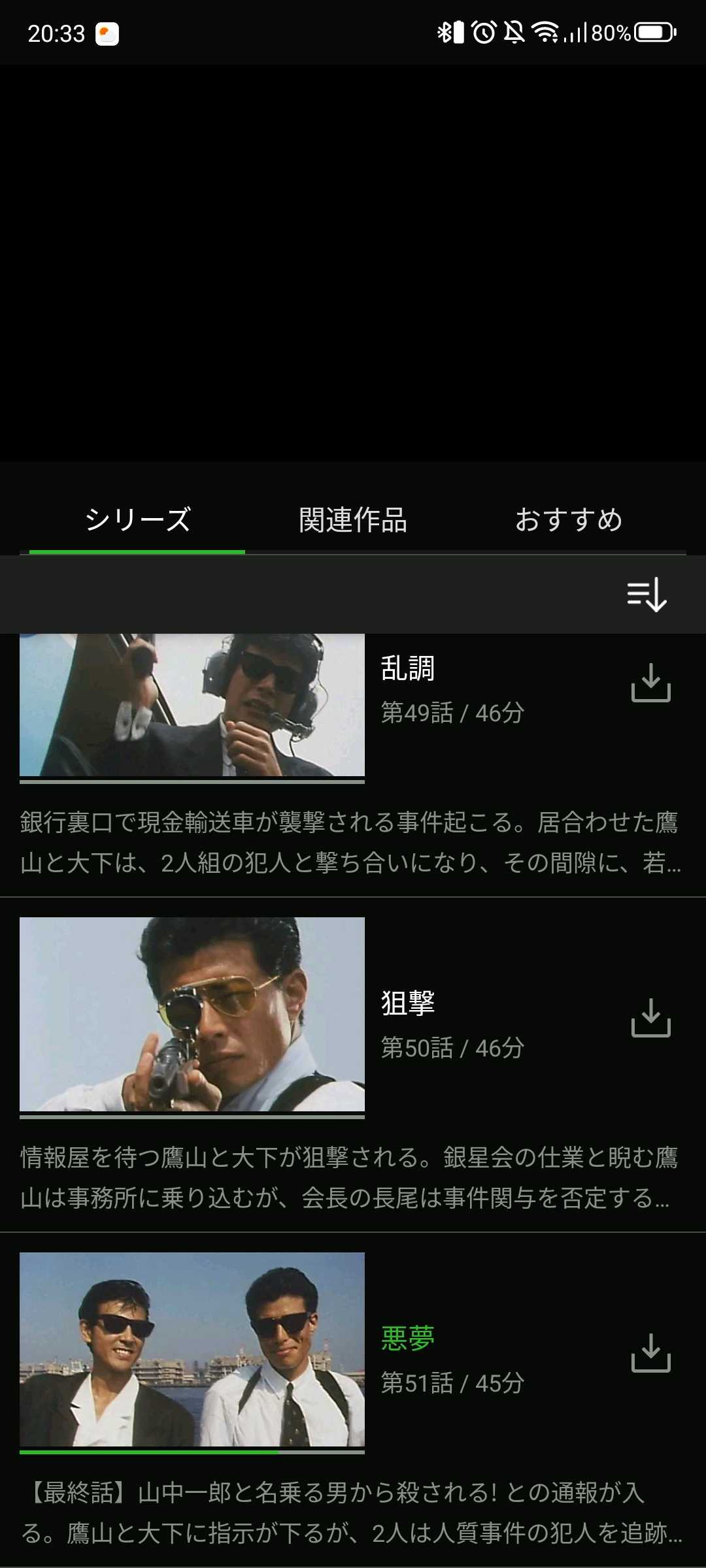This screenshot has height=1568, width=706.
Task: Play episode 49 乱調
Action: [192, 706]
